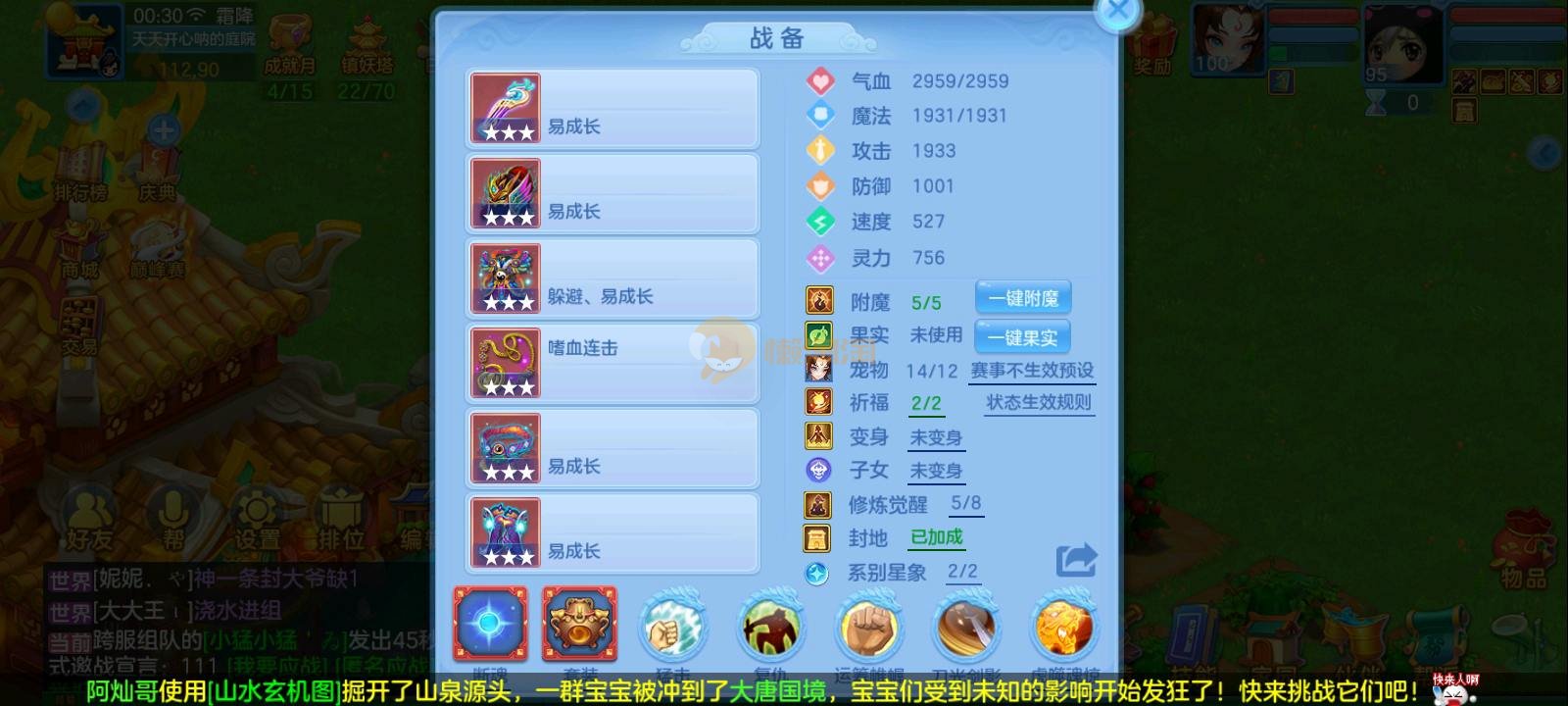View the 状态生效规则 rules
This screenshot has height=706, width=1568.
point(1038,402)
